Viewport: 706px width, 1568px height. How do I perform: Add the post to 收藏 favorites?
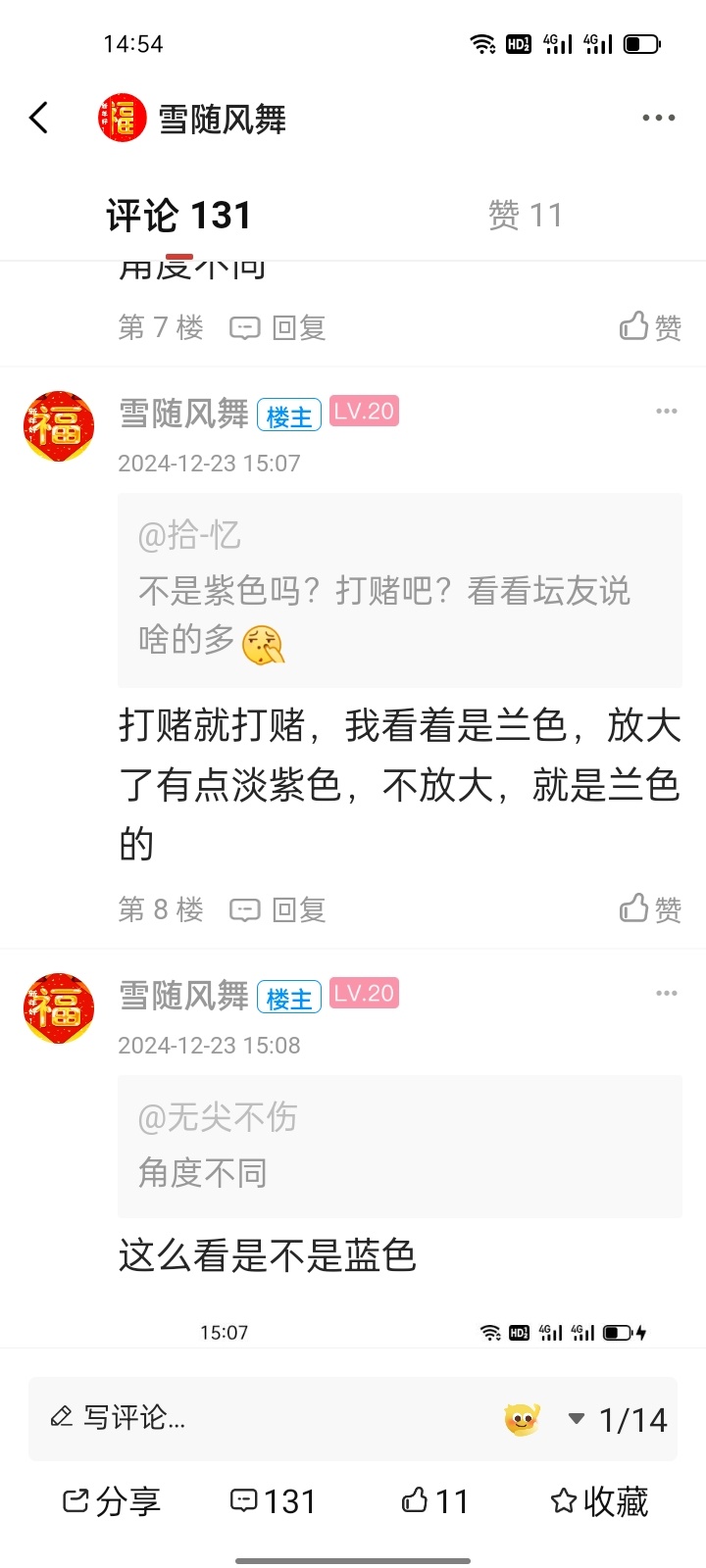pyautogui.click(x=599, y=1501)
